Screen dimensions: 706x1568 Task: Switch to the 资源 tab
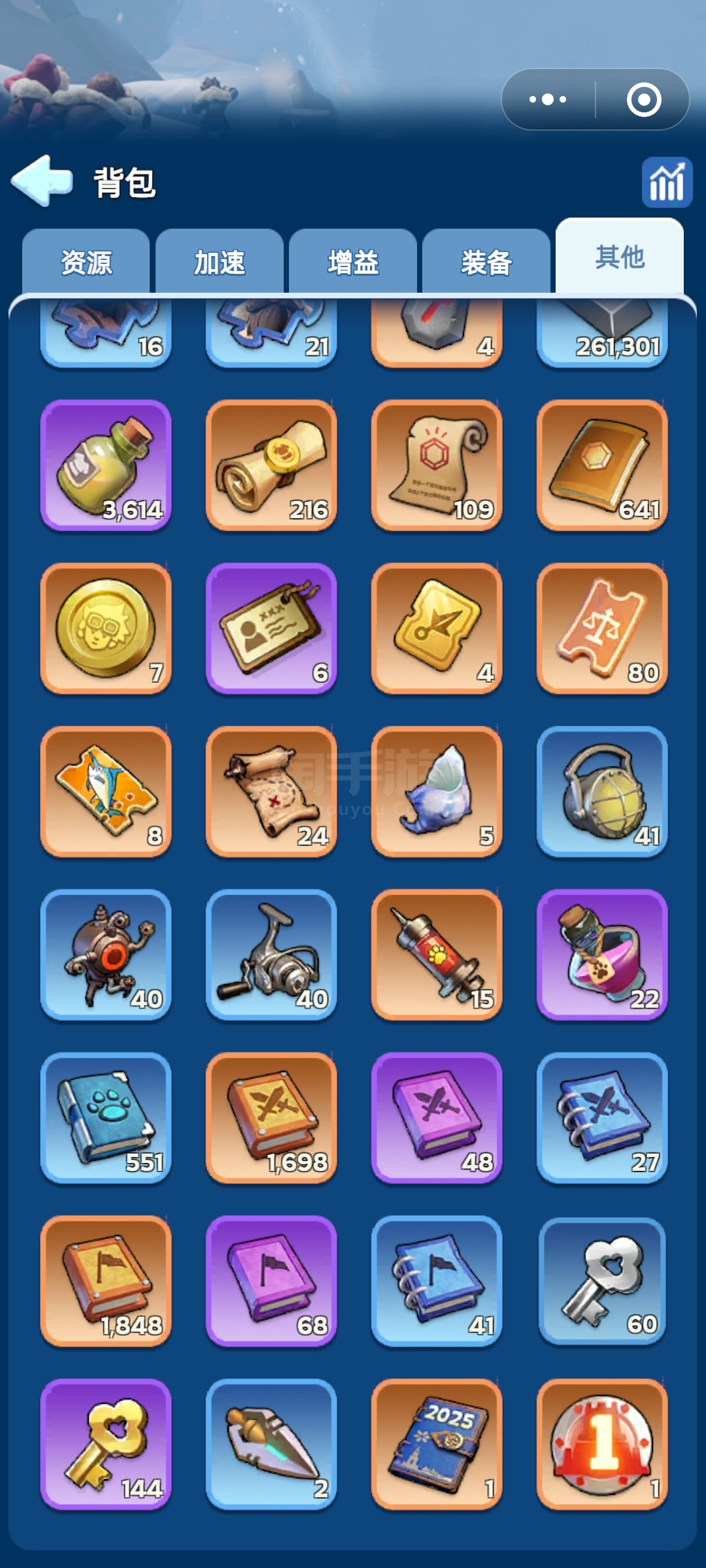tap(86, 262)
